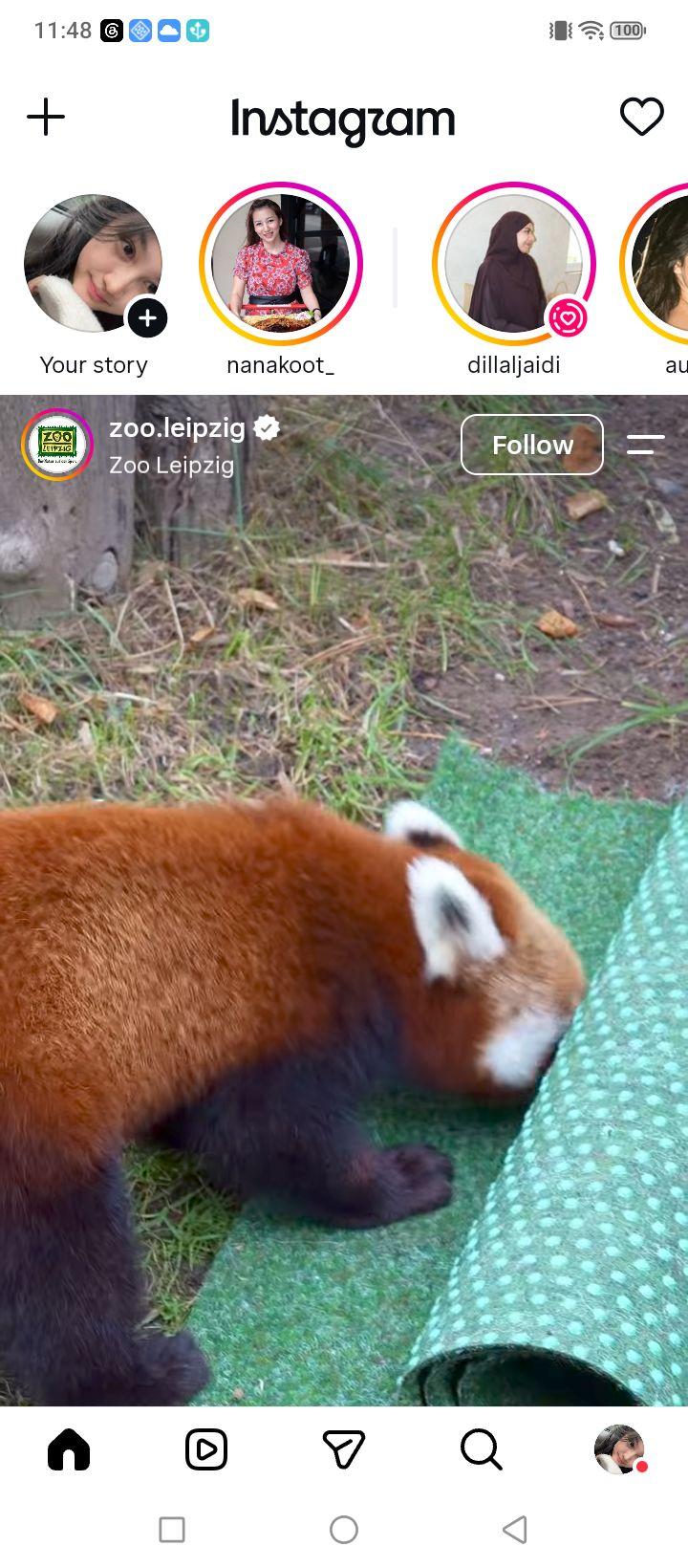The width and height of the screenshot is (688, 1568).
Task: Go to the Home tab
Action: point(69,1449)
